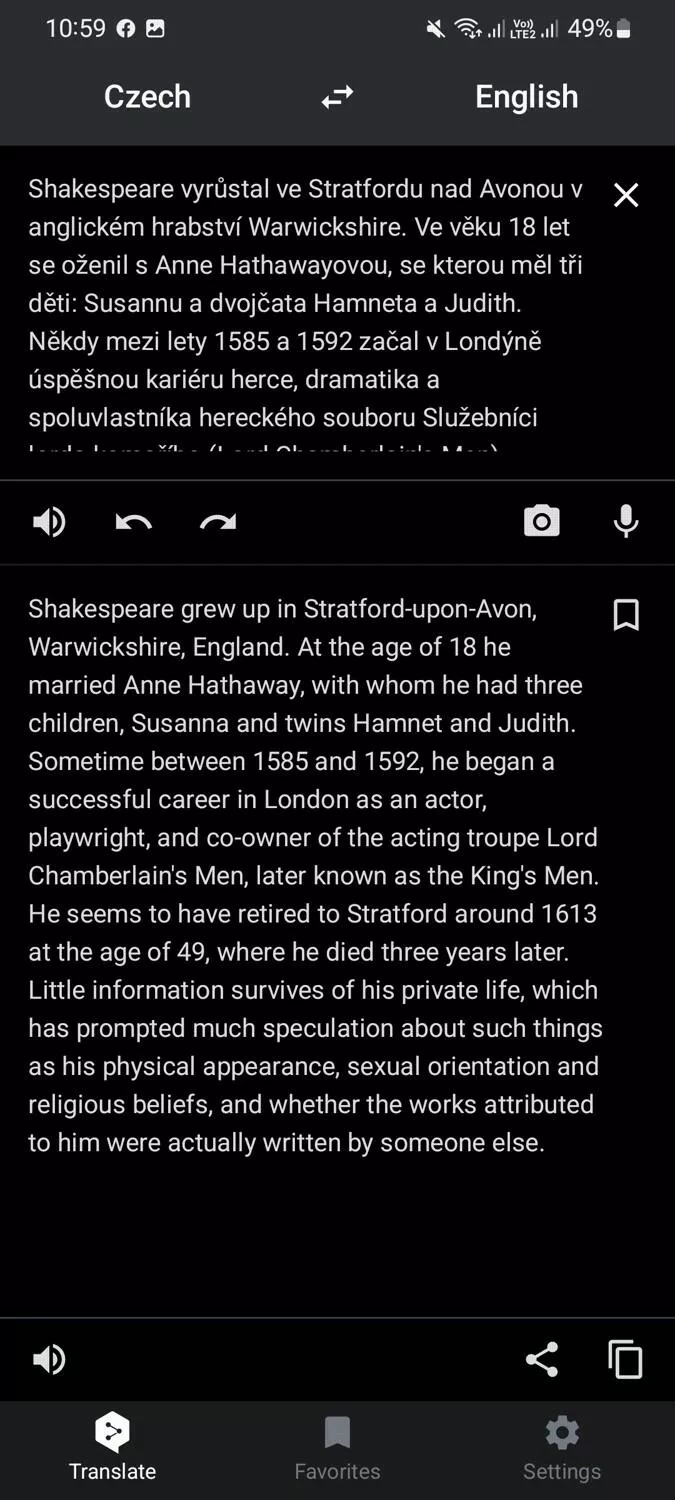Select Czech source language

point(147,96)
